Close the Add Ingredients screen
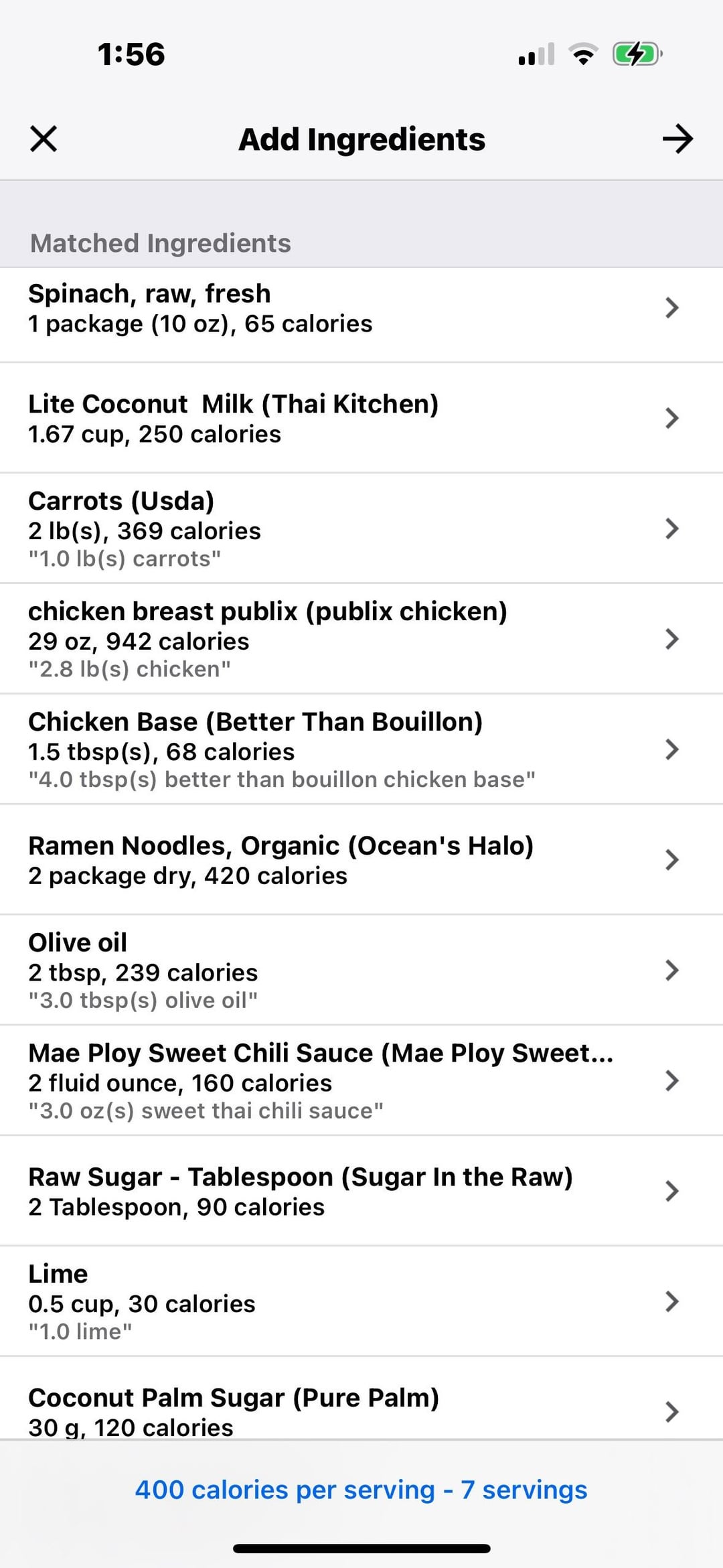This screenshot has height=1568, width=723. [x=44, y=139]
